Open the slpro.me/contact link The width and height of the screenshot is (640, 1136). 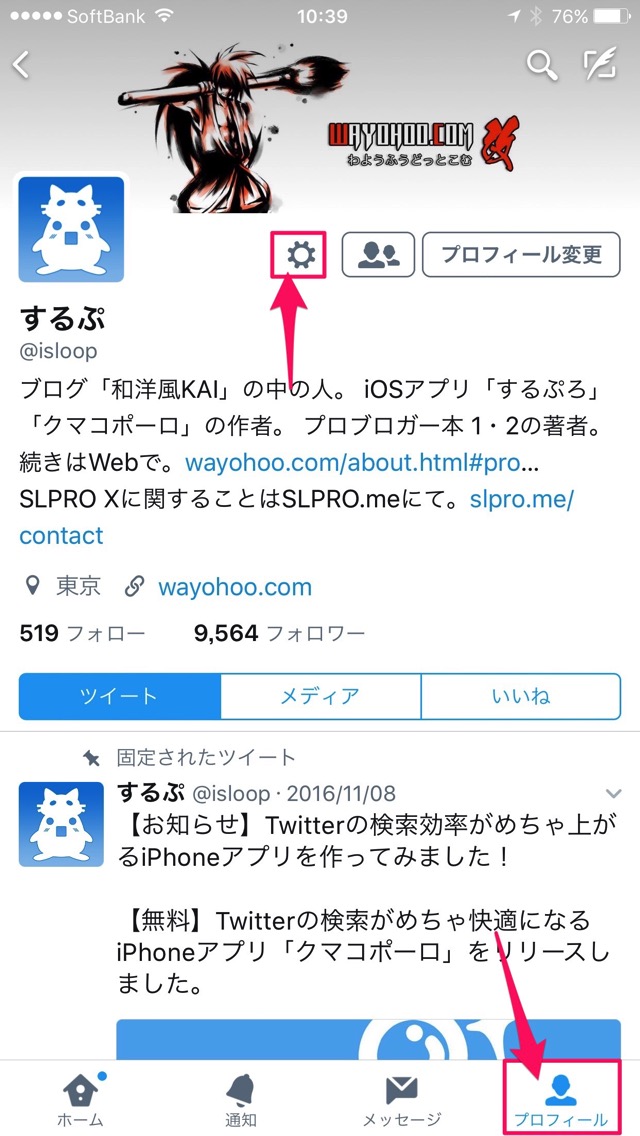(297, 517)
